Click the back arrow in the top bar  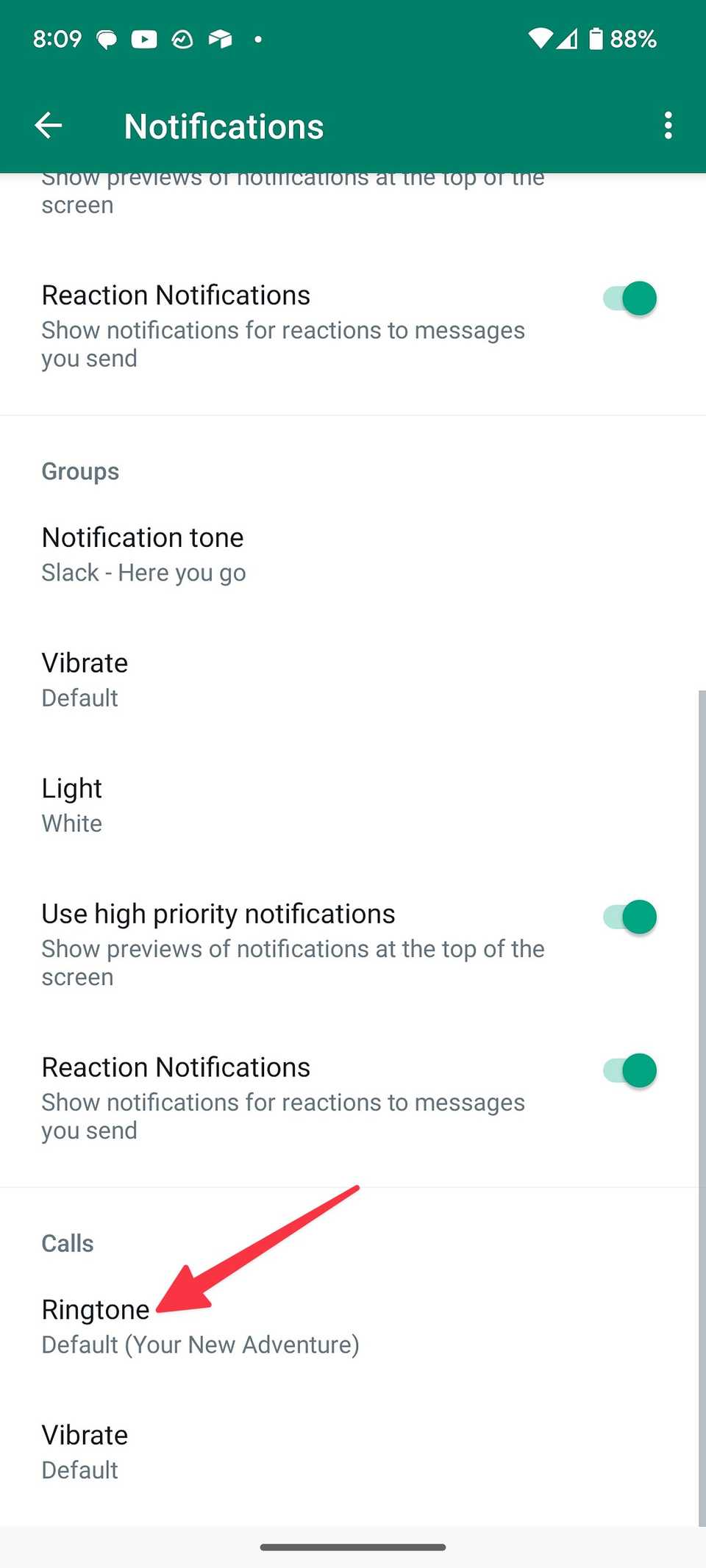[x=49, y=125]
